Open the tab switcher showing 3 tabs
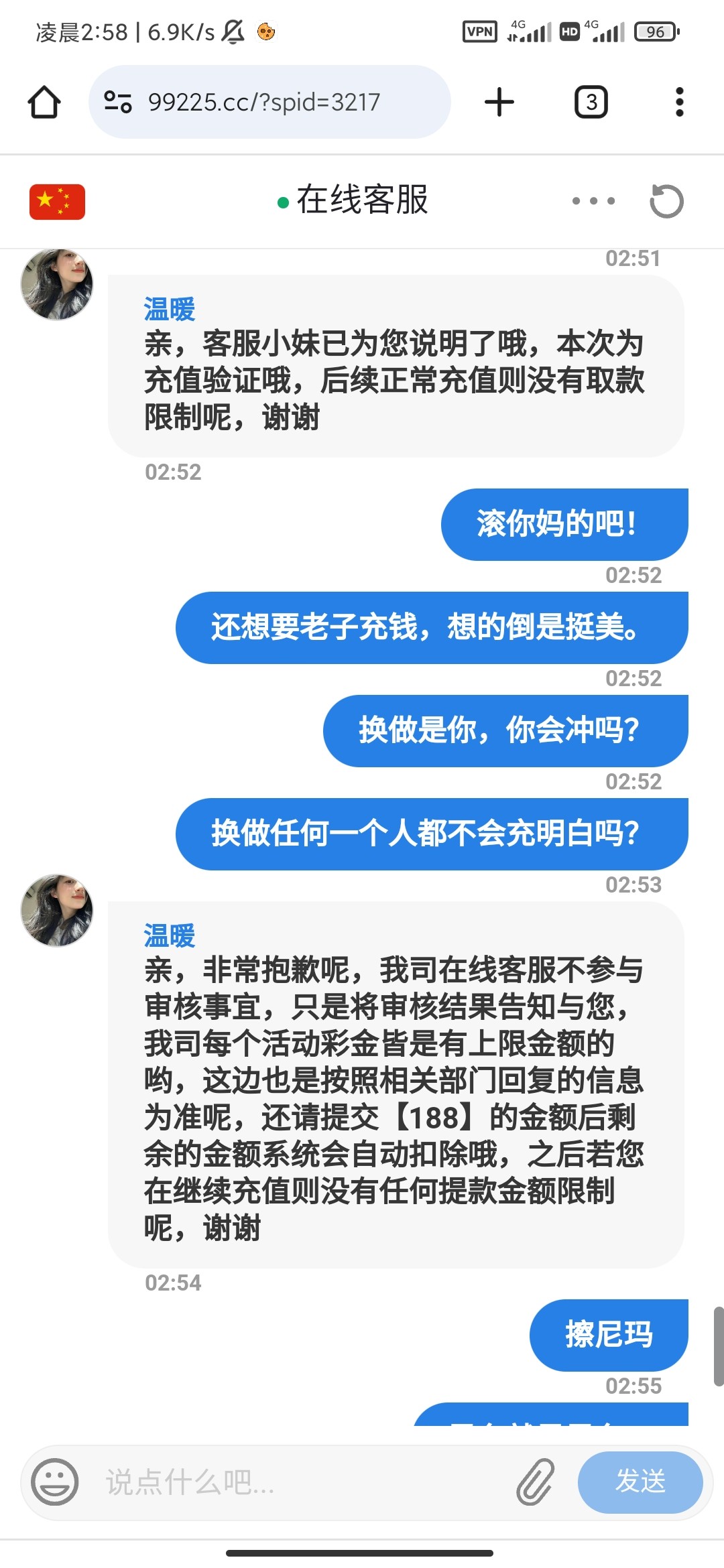This screenshot has width=724, height=1568. pos(591,103)
